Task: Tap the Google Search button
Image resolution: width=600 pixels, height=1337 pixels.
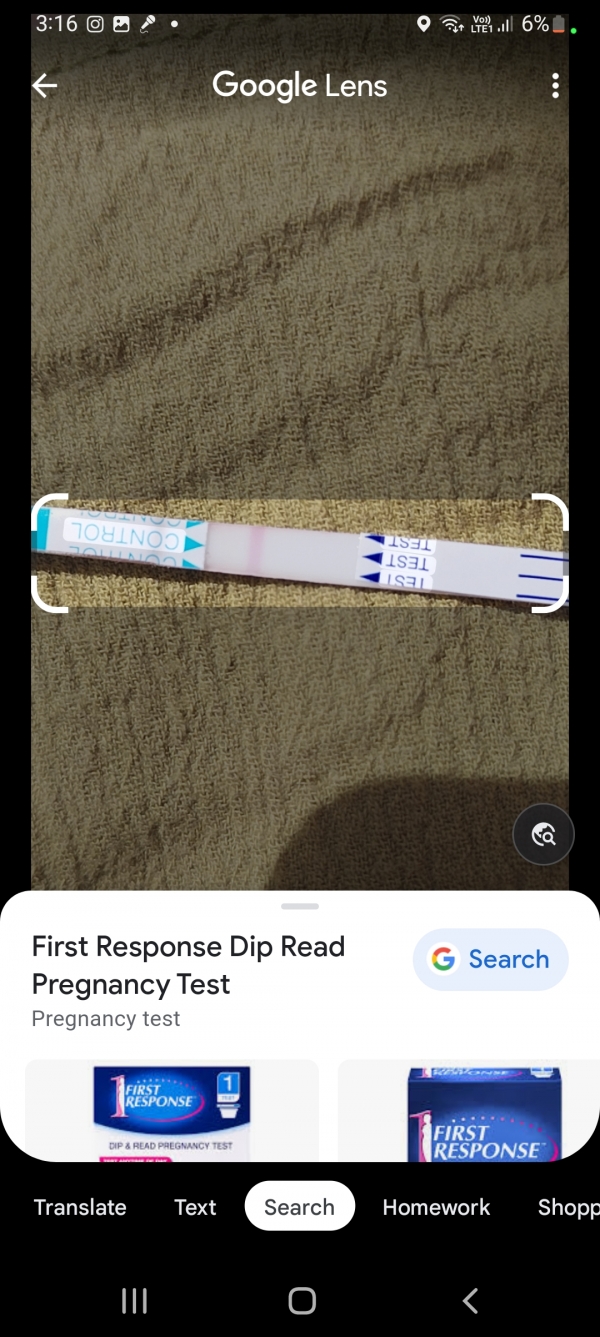Action: [490, 959]
